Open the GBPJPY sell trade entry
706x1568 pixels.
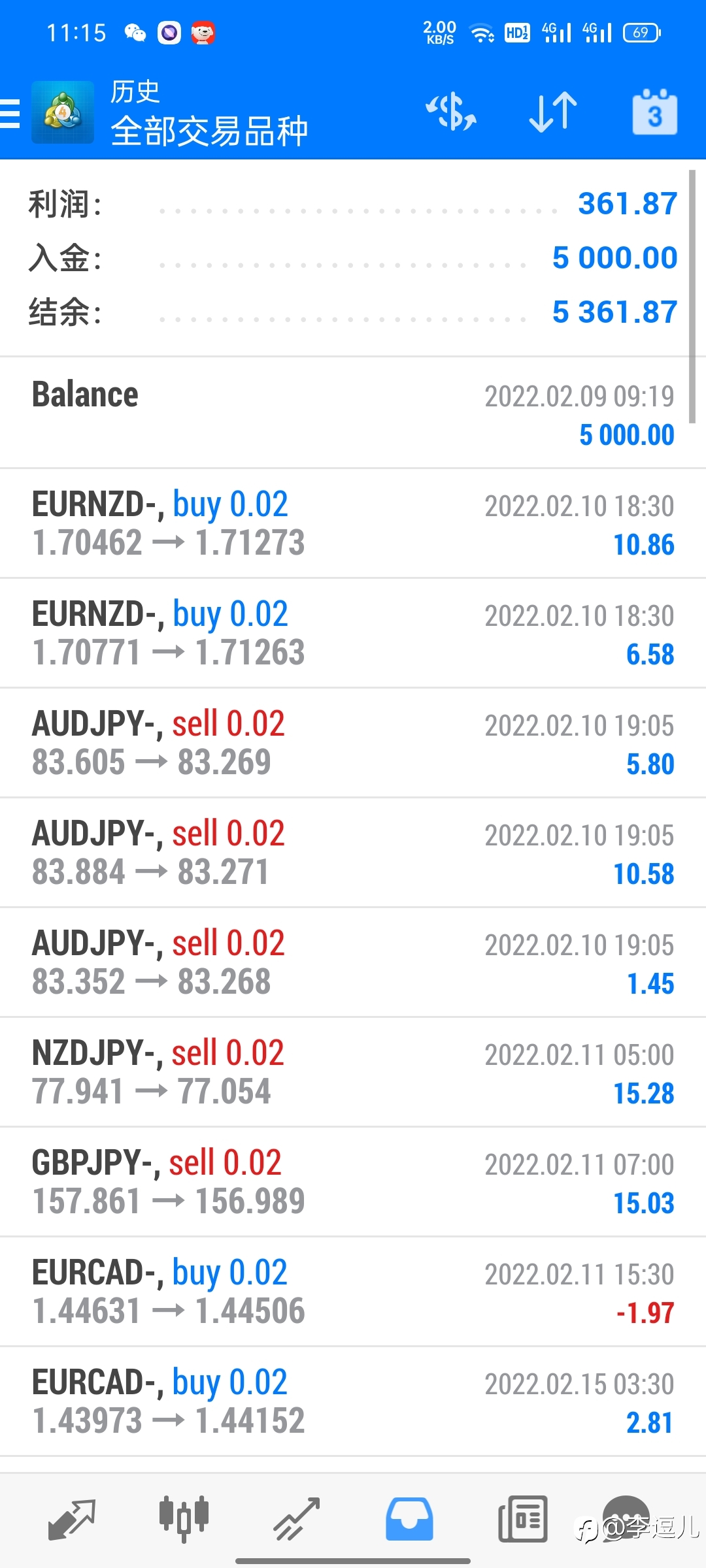(353, 1182)
